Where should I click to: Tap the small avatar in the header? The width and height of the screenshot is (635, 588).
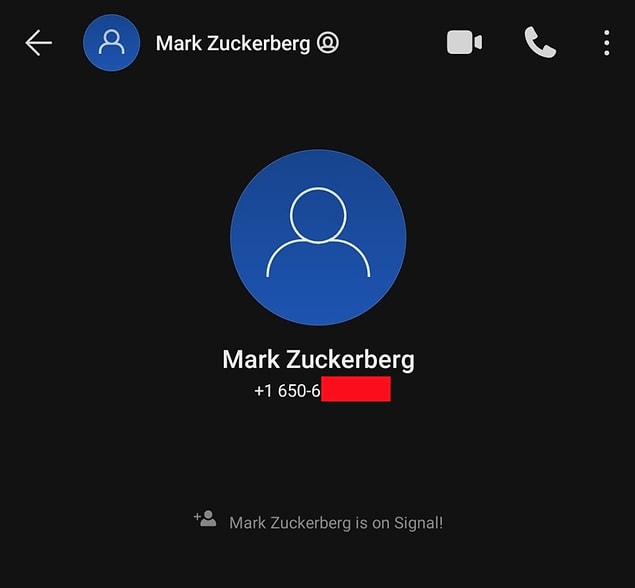pos(111,43)
